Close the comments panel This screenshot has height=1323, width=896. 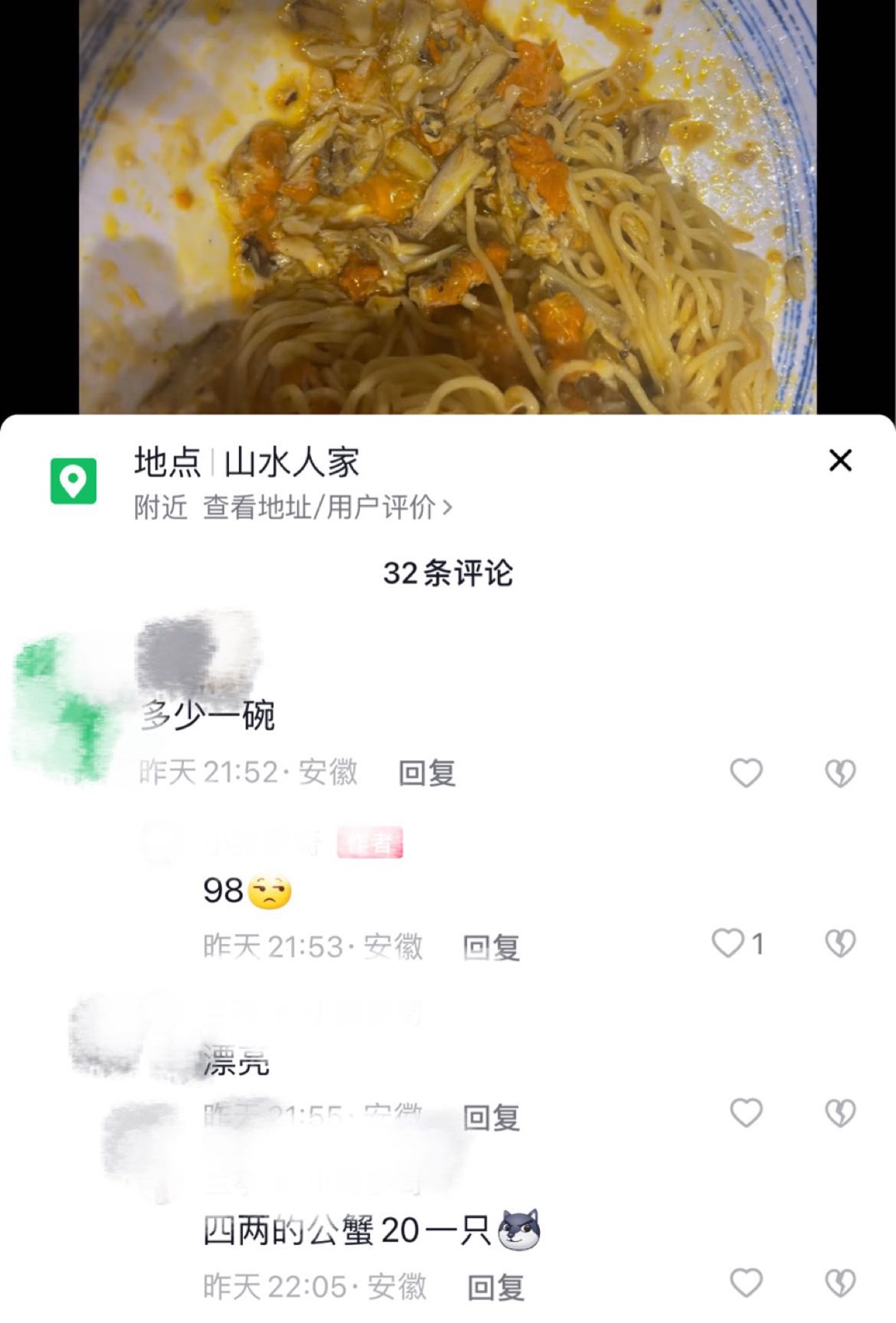click(840, 460)
